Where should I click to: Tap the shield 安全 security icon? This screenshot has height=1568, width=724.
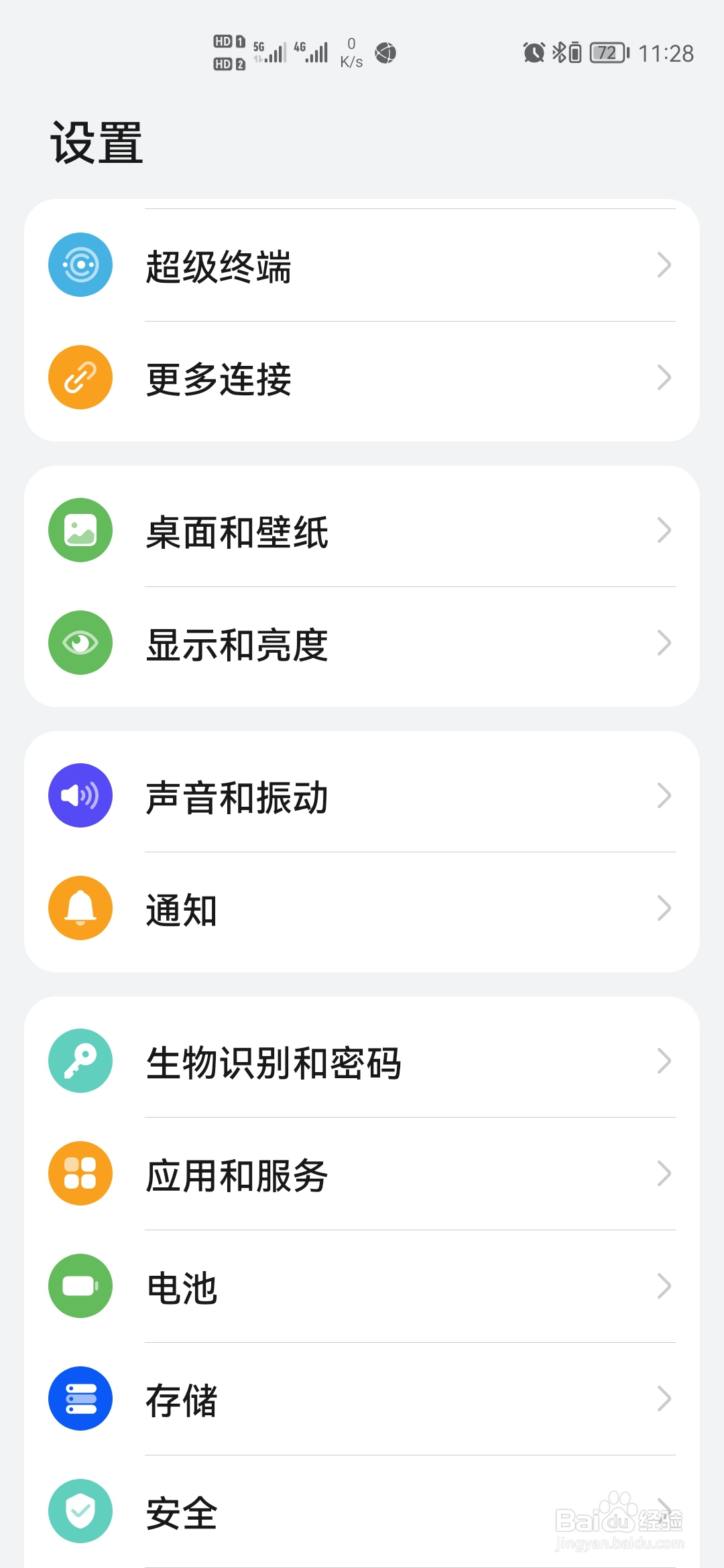pos(80,1511)
